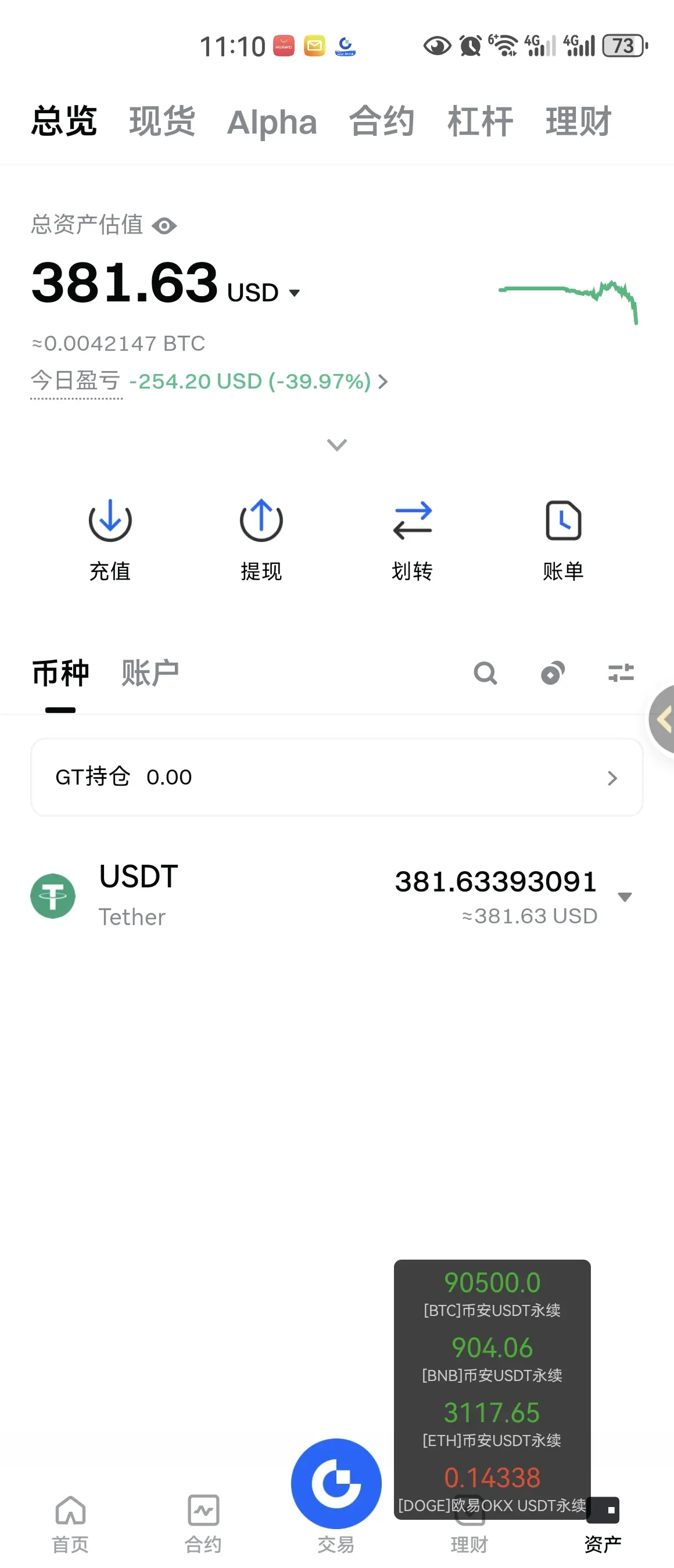This screenshot has height=1568, width=674.
Task: Open the central 交易 trade button
Action: point(336,1484)
